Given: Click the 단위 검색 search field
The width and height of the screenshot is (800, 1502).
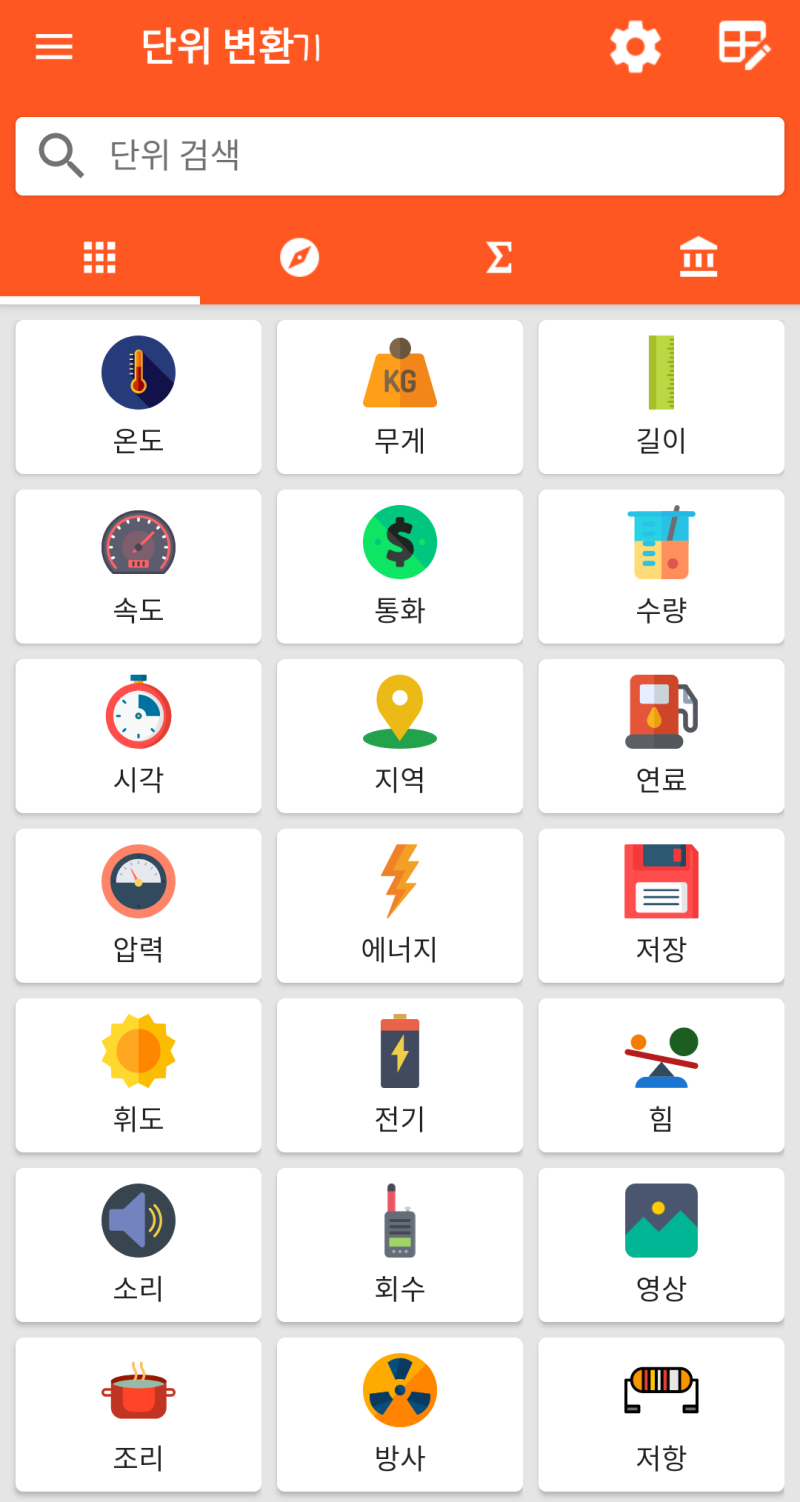Looking at the screenshot, I should pos(400,156).
